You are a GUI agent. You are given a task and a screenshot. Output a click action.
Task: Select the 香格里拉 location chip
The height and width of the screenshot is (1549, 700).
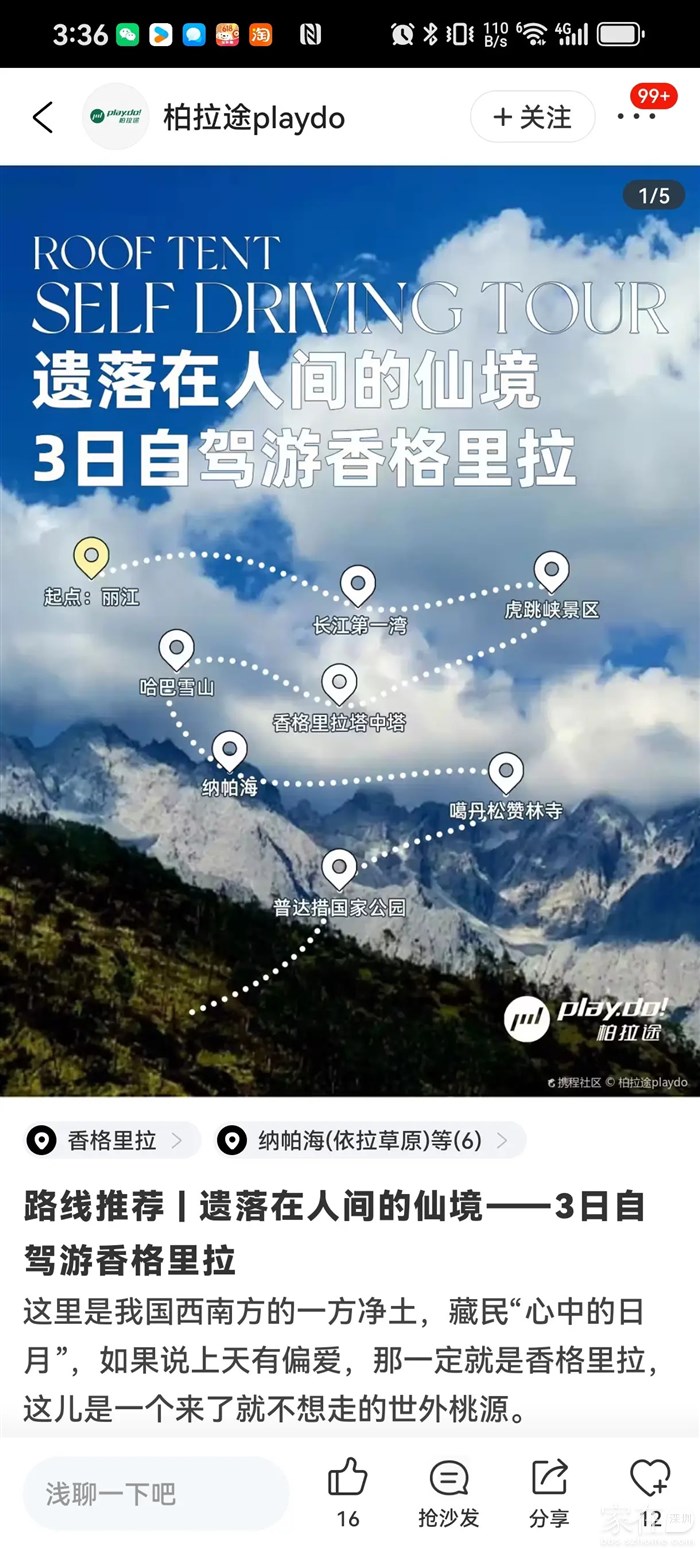coord(112,1140)
